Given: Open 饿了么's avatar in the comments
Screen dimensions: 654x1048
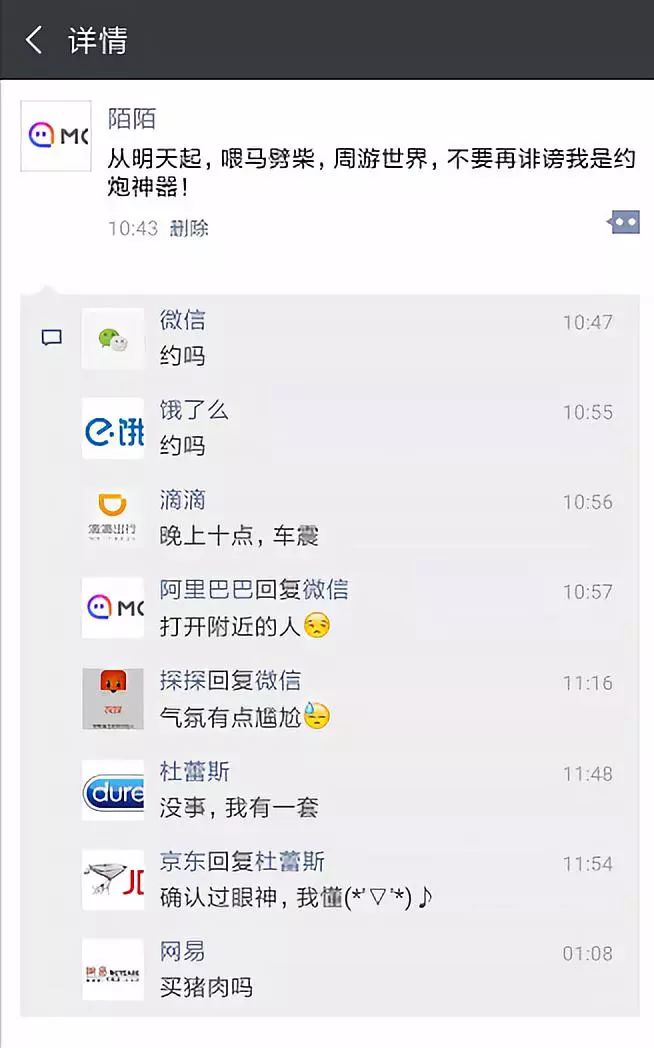Looking at the screenshot, I should click(113, 428).
